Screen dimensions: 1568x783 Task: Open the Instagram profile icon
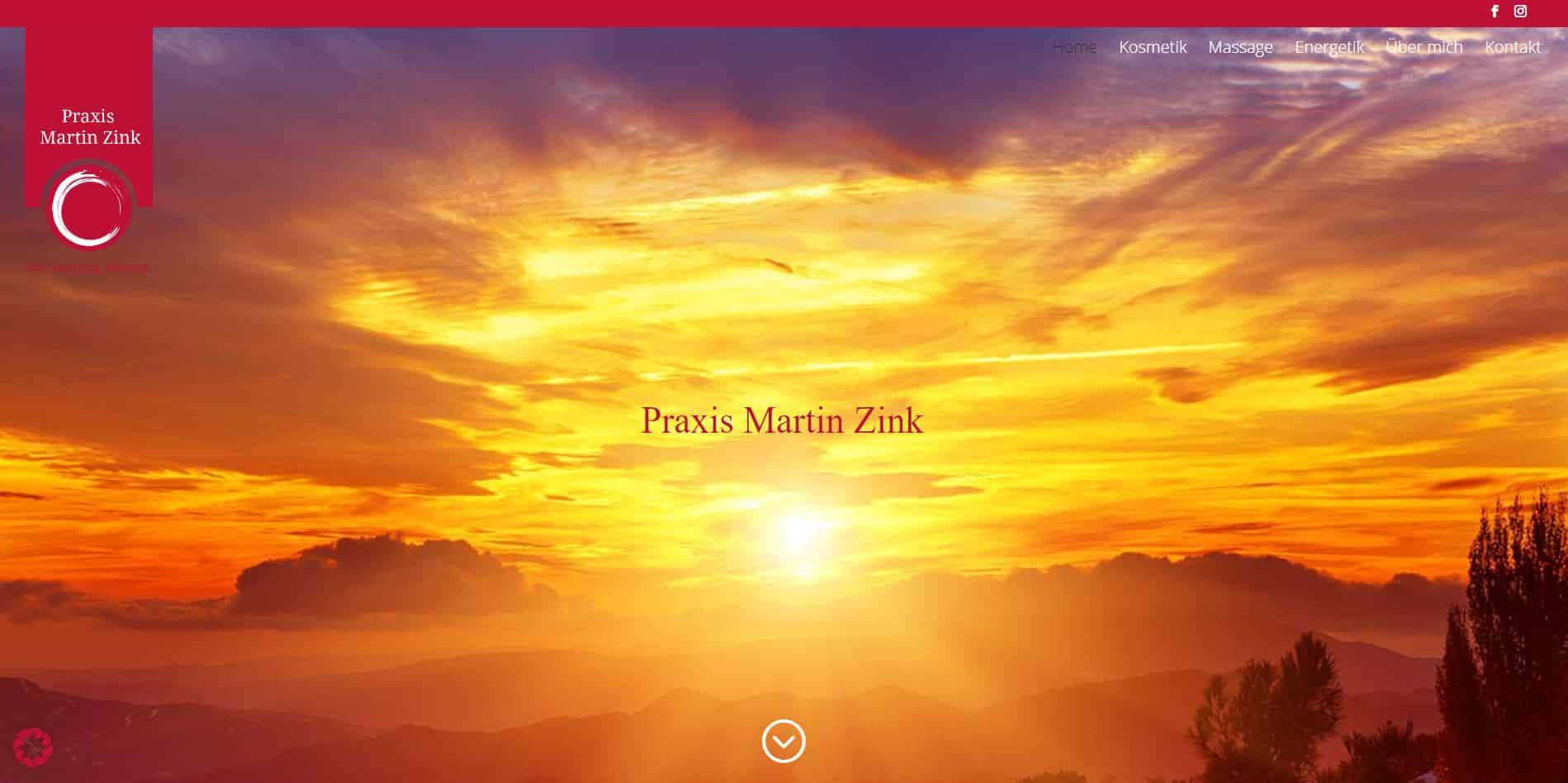click(1520, 12)
